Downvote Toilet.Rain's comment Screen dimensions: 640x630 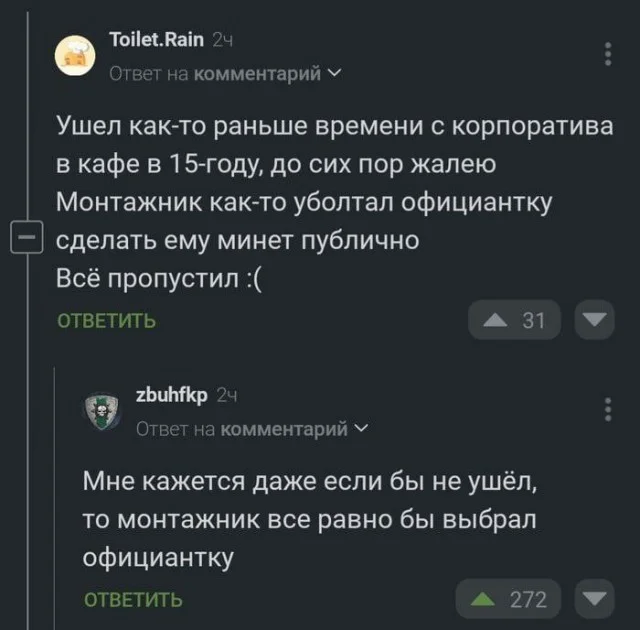594,321
